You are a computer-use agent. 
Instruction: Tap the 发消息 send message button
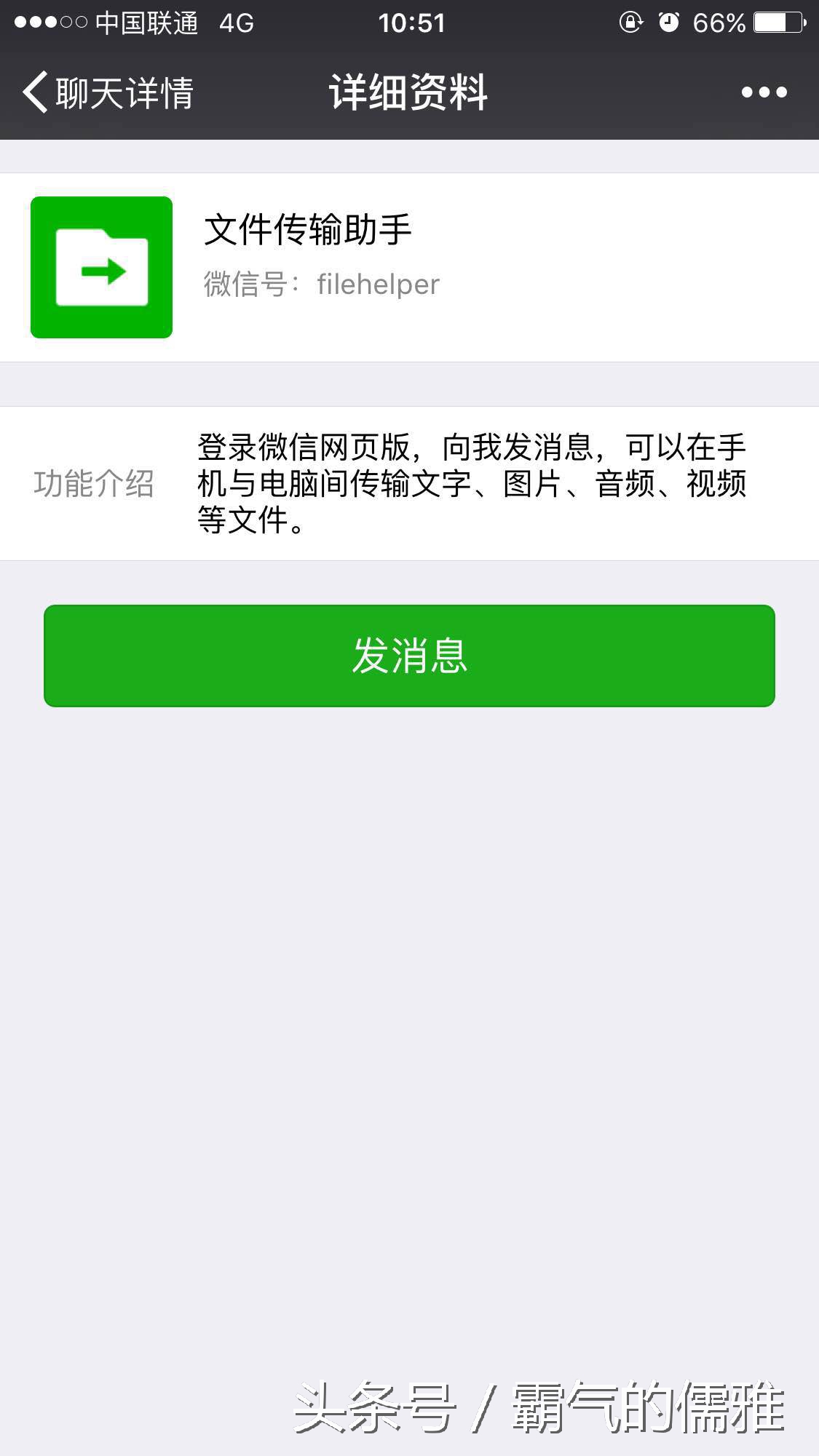[x=409, y=656]
